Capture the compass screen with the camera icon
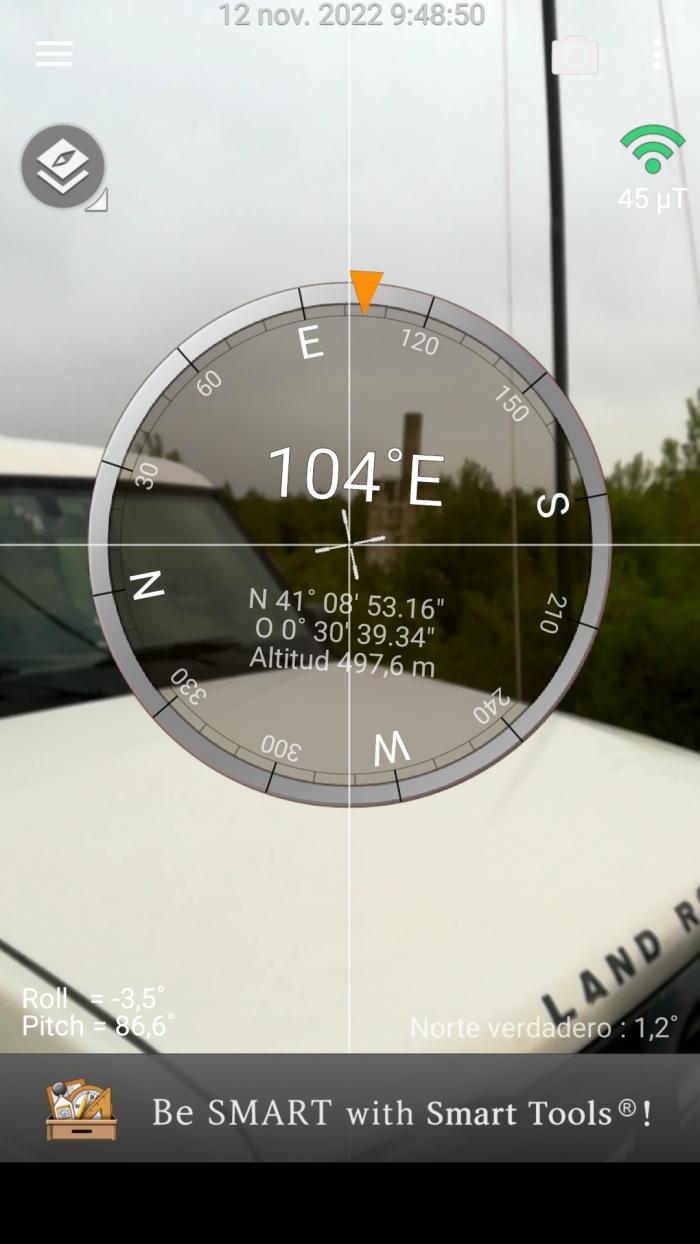The image size is (700, 1244). pos(575,55)
